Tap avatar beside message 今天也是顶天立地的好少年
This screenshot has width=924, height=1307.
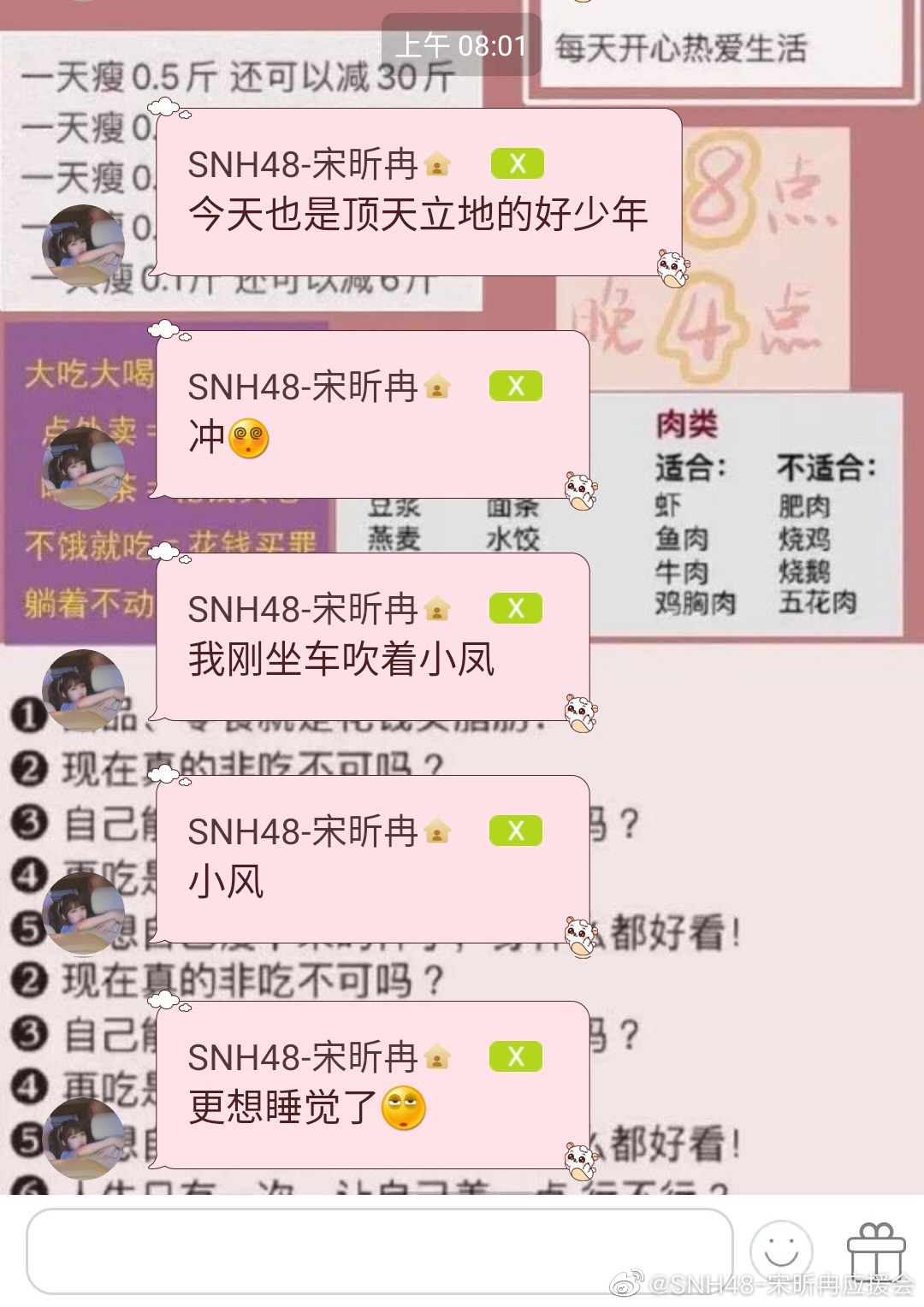(x=84, y=245)
